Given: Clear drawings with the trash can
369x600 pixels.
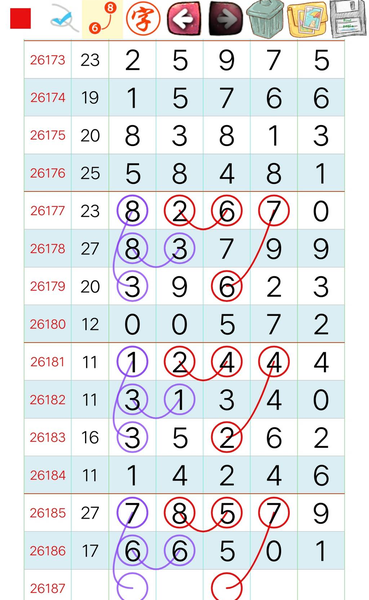Looking at the screenshot, I should pos(265,19).
